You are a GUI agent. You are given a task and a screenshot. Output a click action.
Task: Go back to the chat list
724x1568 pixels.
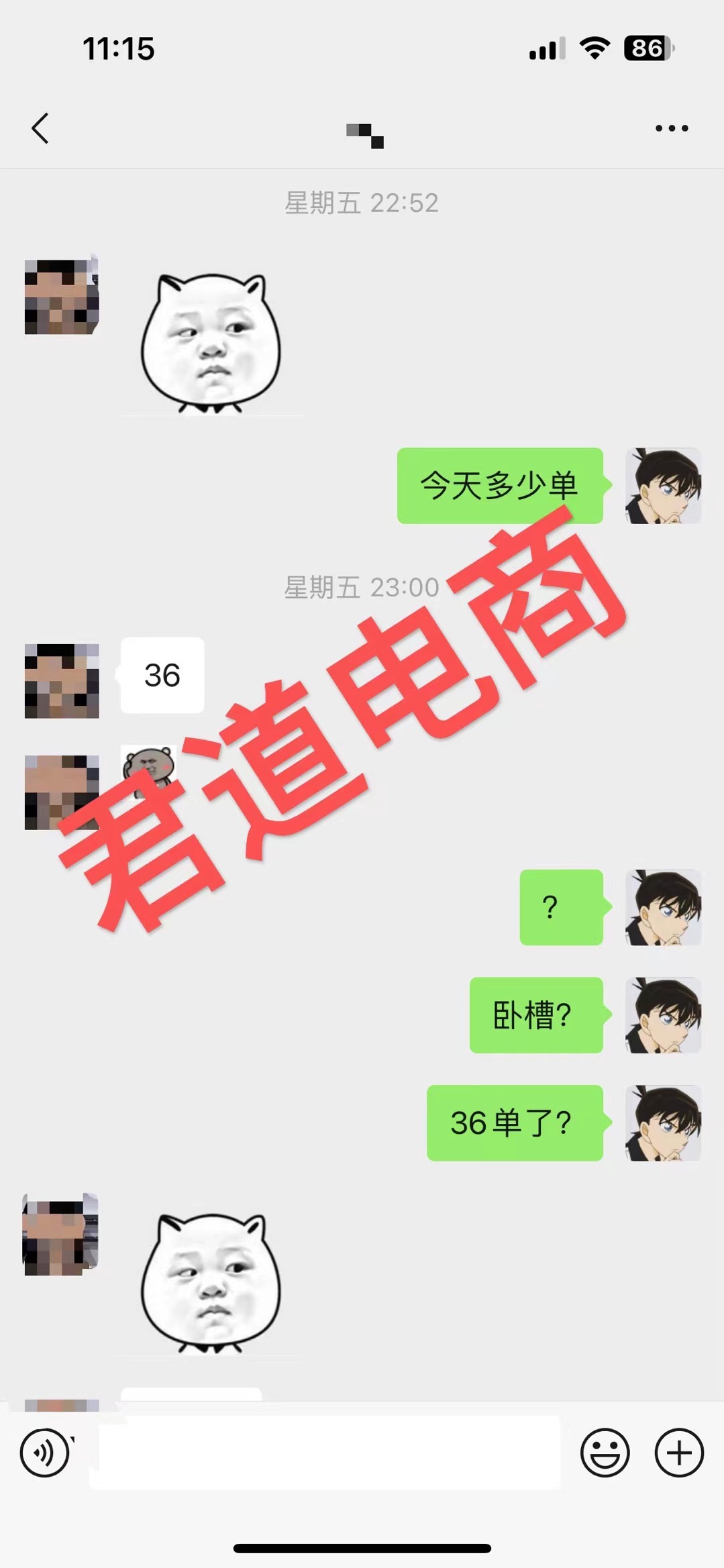click(40, 128)
